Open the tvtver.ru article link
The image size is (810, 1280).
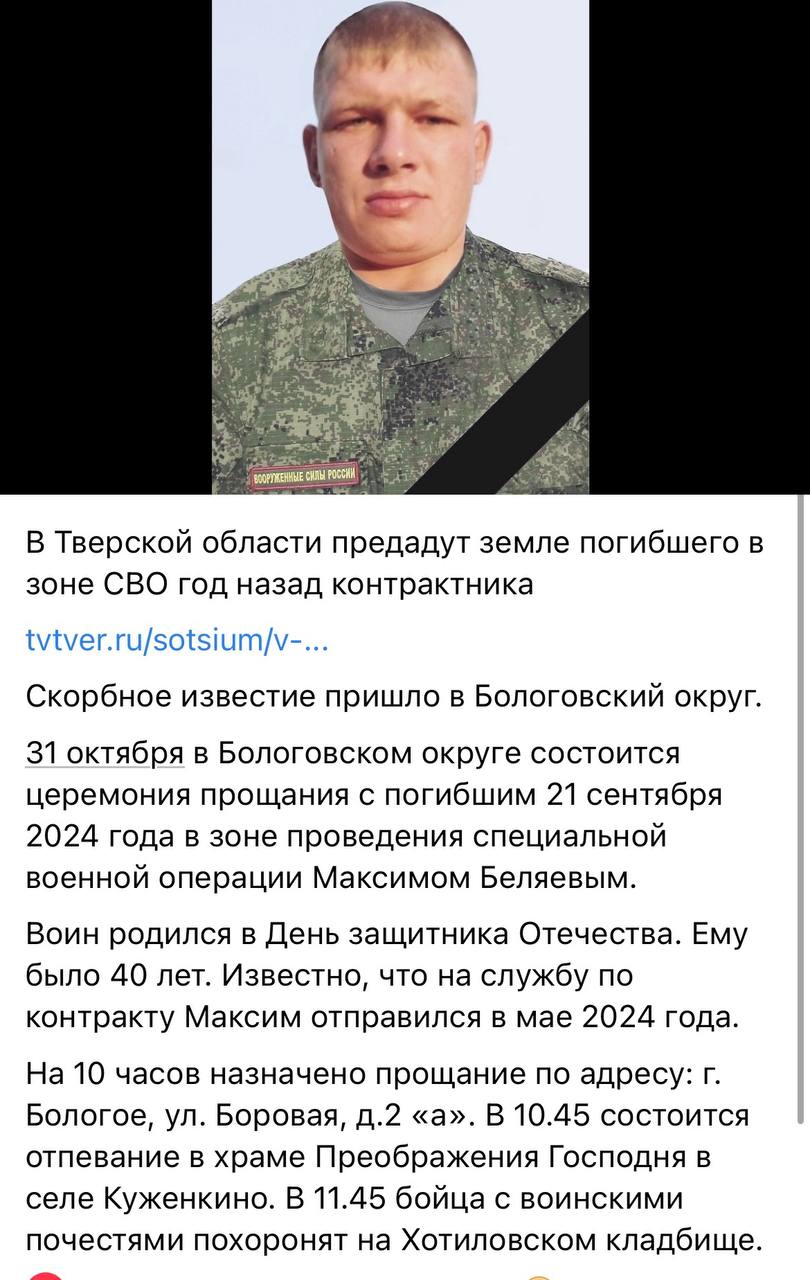click(176, 641)
